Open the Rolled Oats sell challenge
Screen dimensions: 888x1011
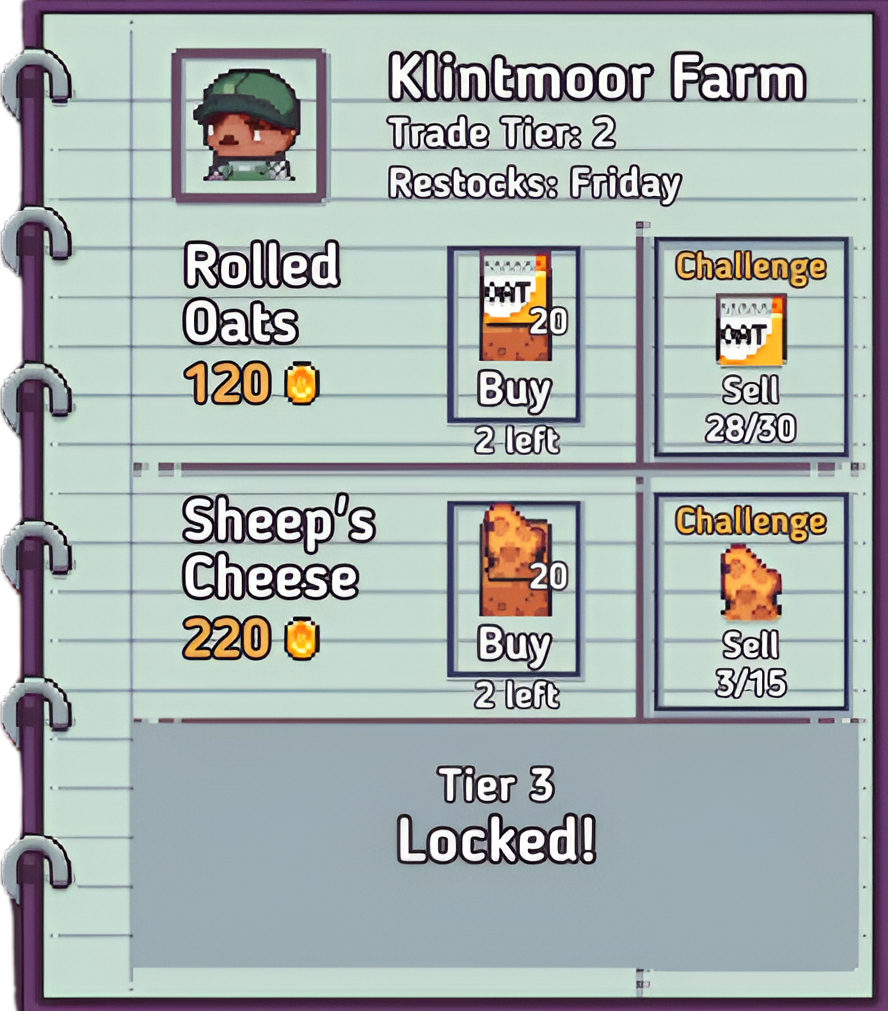pos(750,346)
